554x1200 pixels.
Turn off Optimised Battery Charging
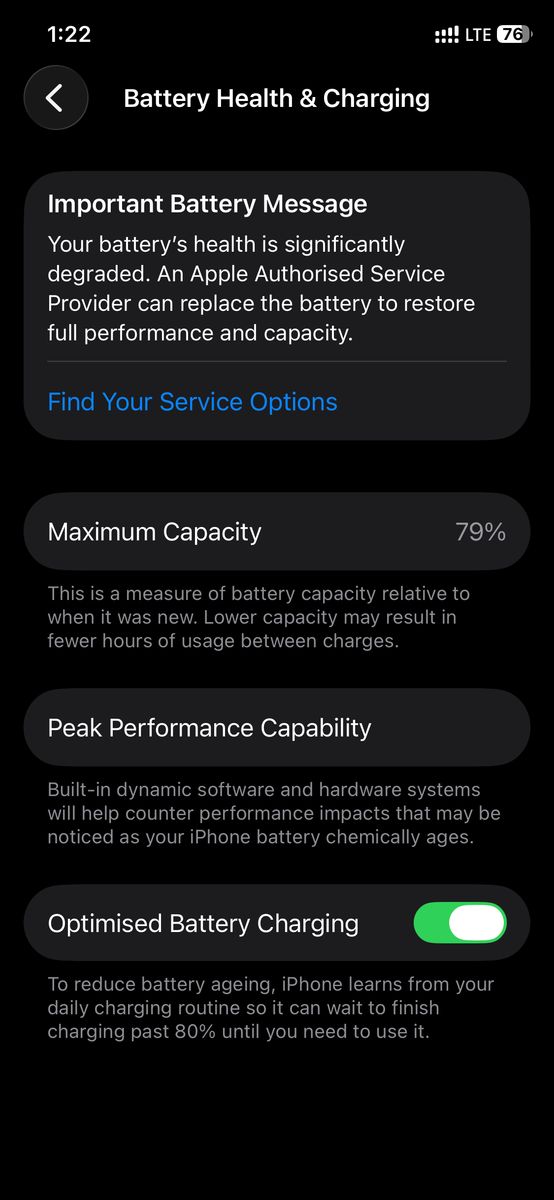(x=460, y=923)
